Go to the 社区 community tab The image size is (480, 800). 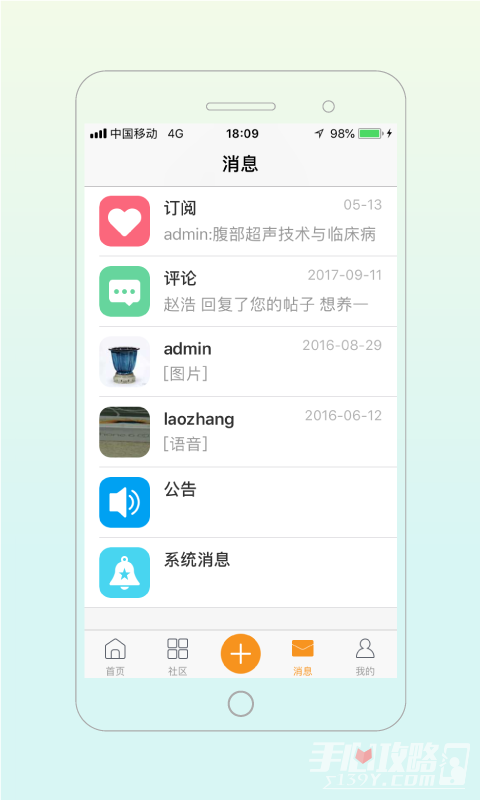click(178, 657)
